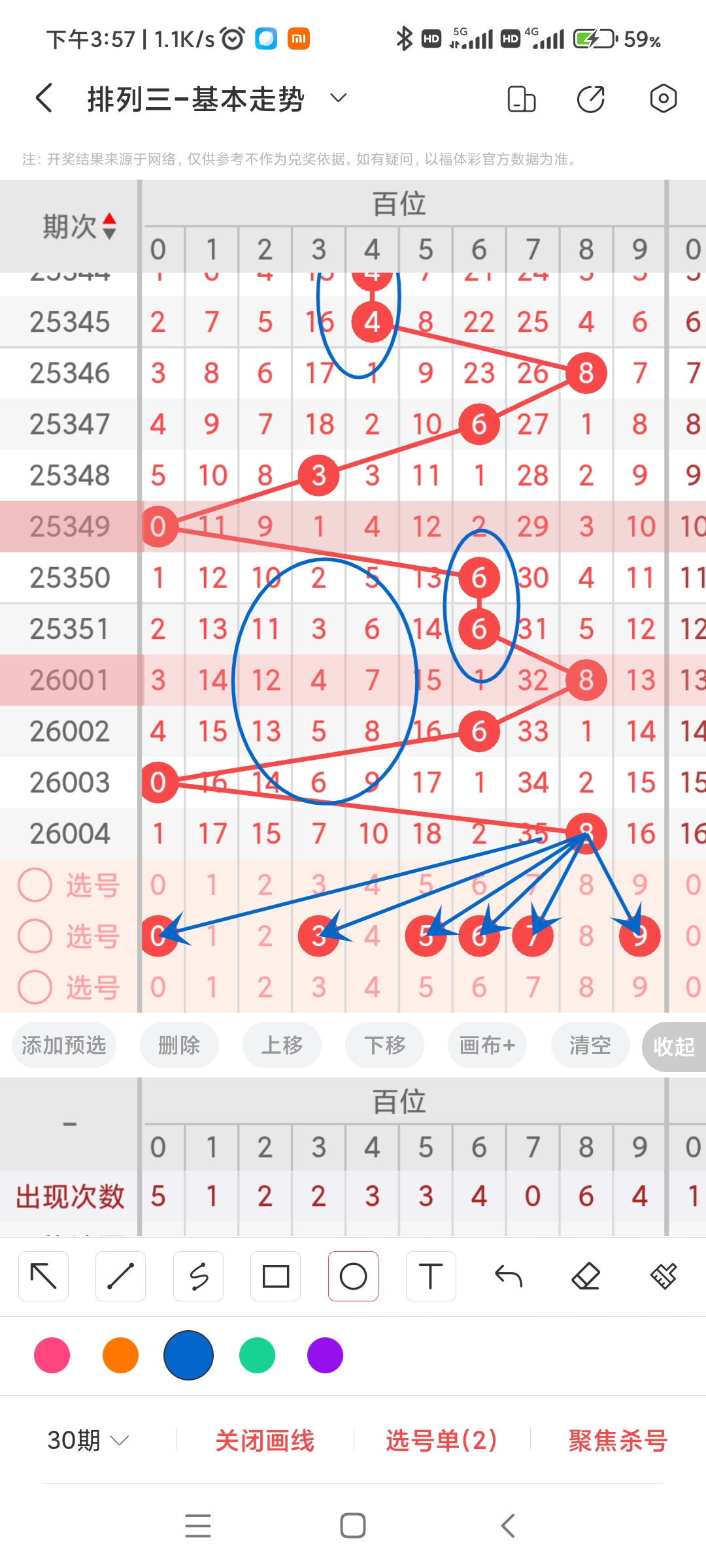Select the first 选号 radio circle
This screenshot has height=1568, width=706.
pos(35,885)
